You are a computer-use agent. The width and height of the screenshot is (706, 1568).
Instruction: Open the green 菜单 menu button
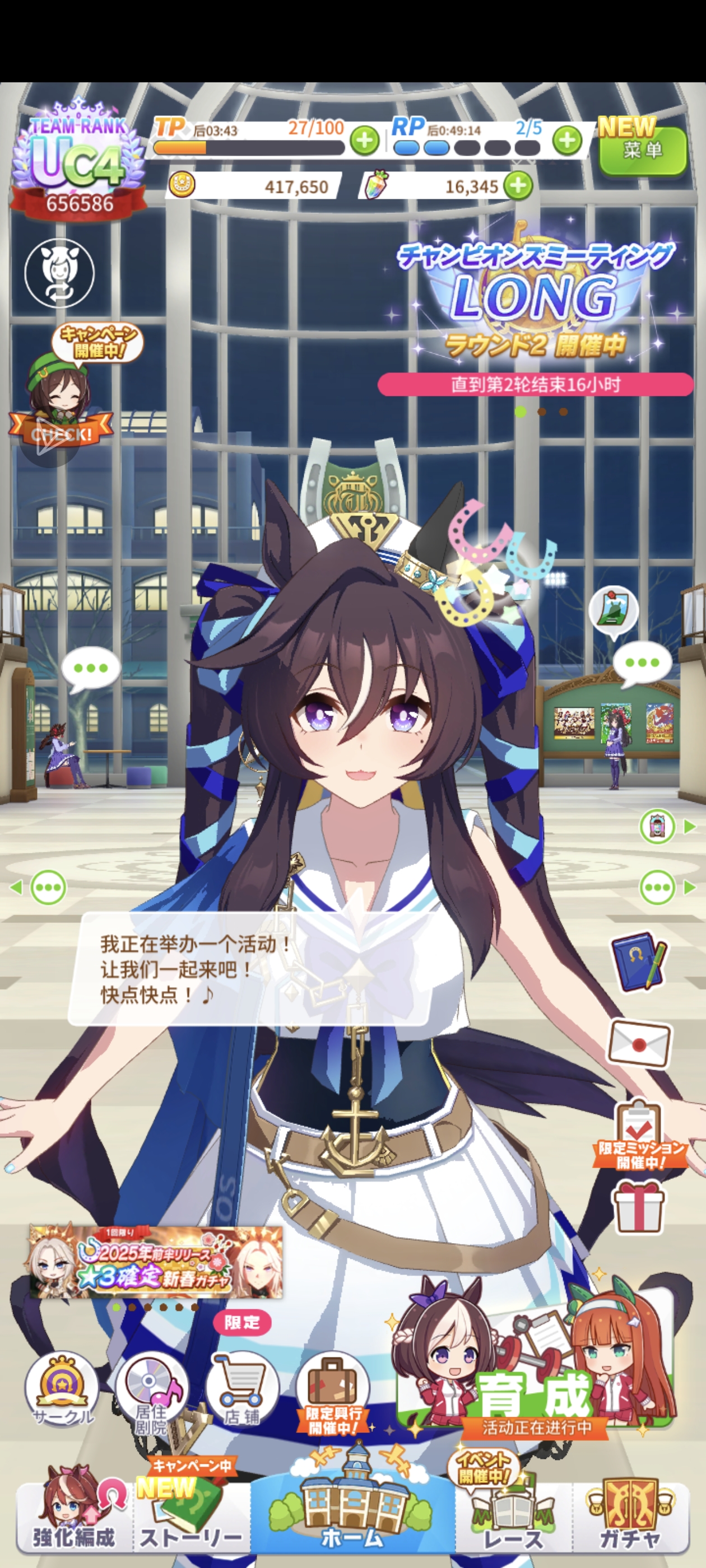coord(642,150)
